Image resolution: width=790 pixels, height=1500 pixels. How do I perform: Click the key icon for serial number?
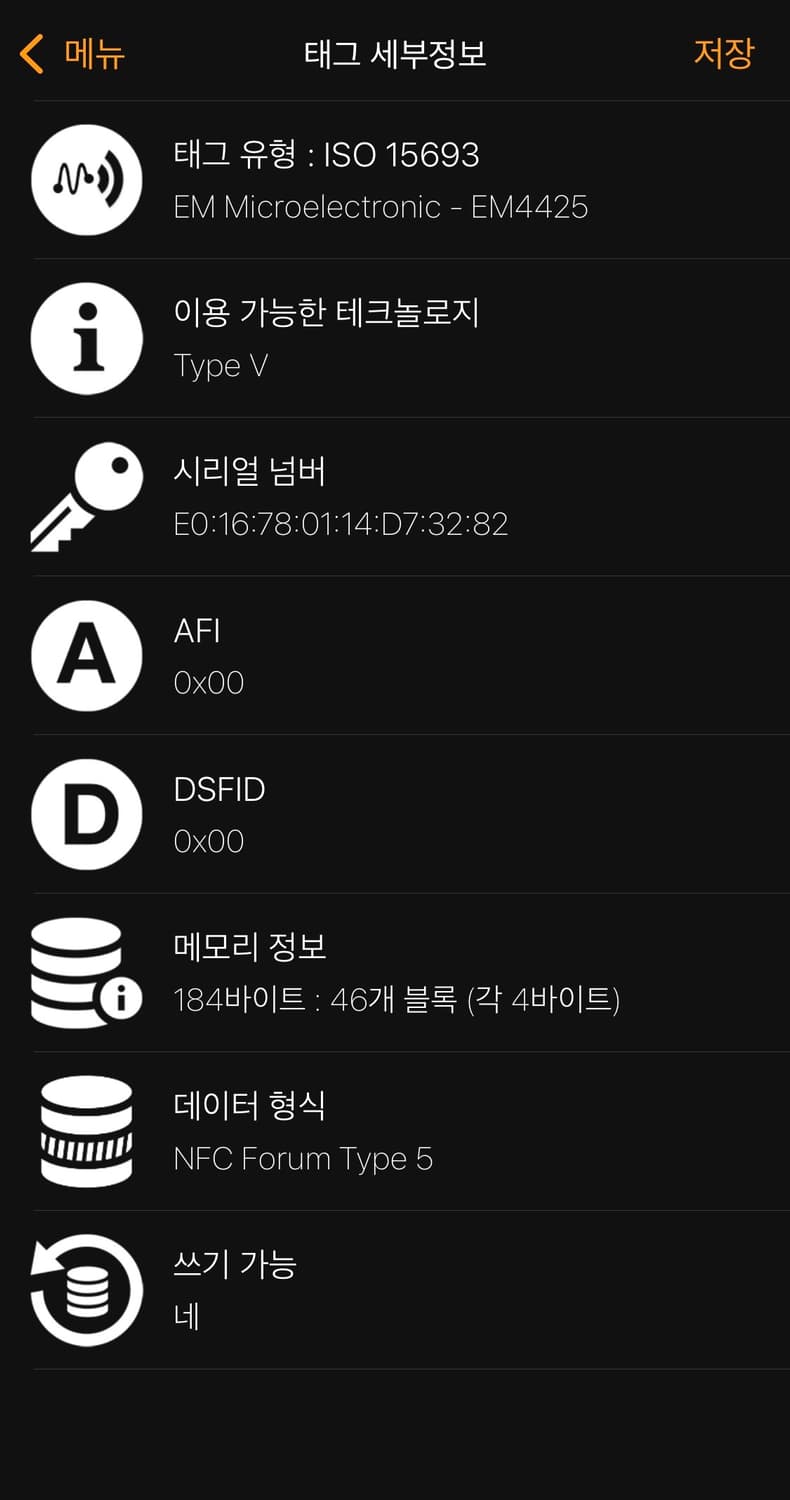pos(86,497)
